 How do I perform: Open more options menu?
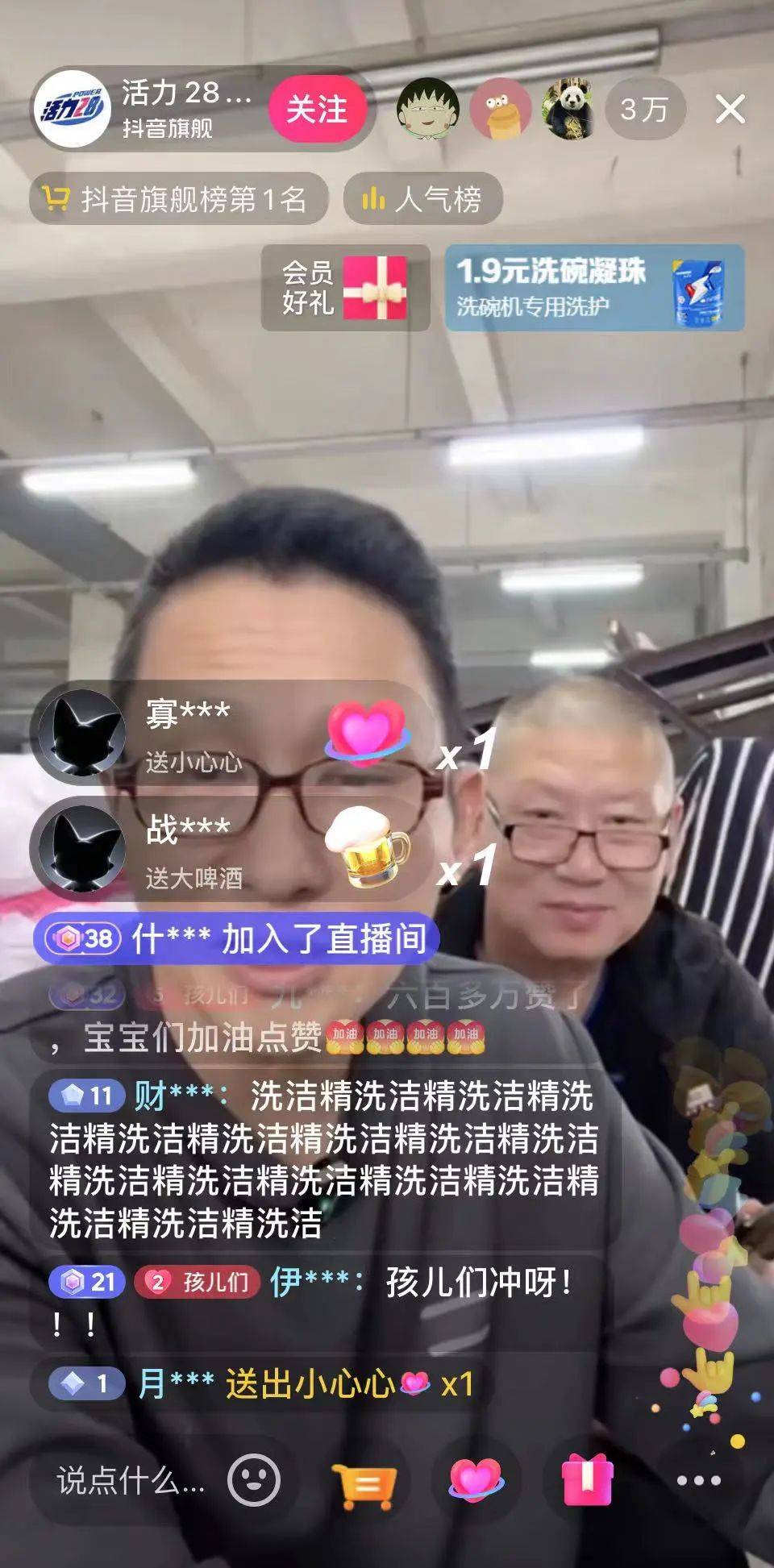pyautogui.click(x=698, y=1481)
